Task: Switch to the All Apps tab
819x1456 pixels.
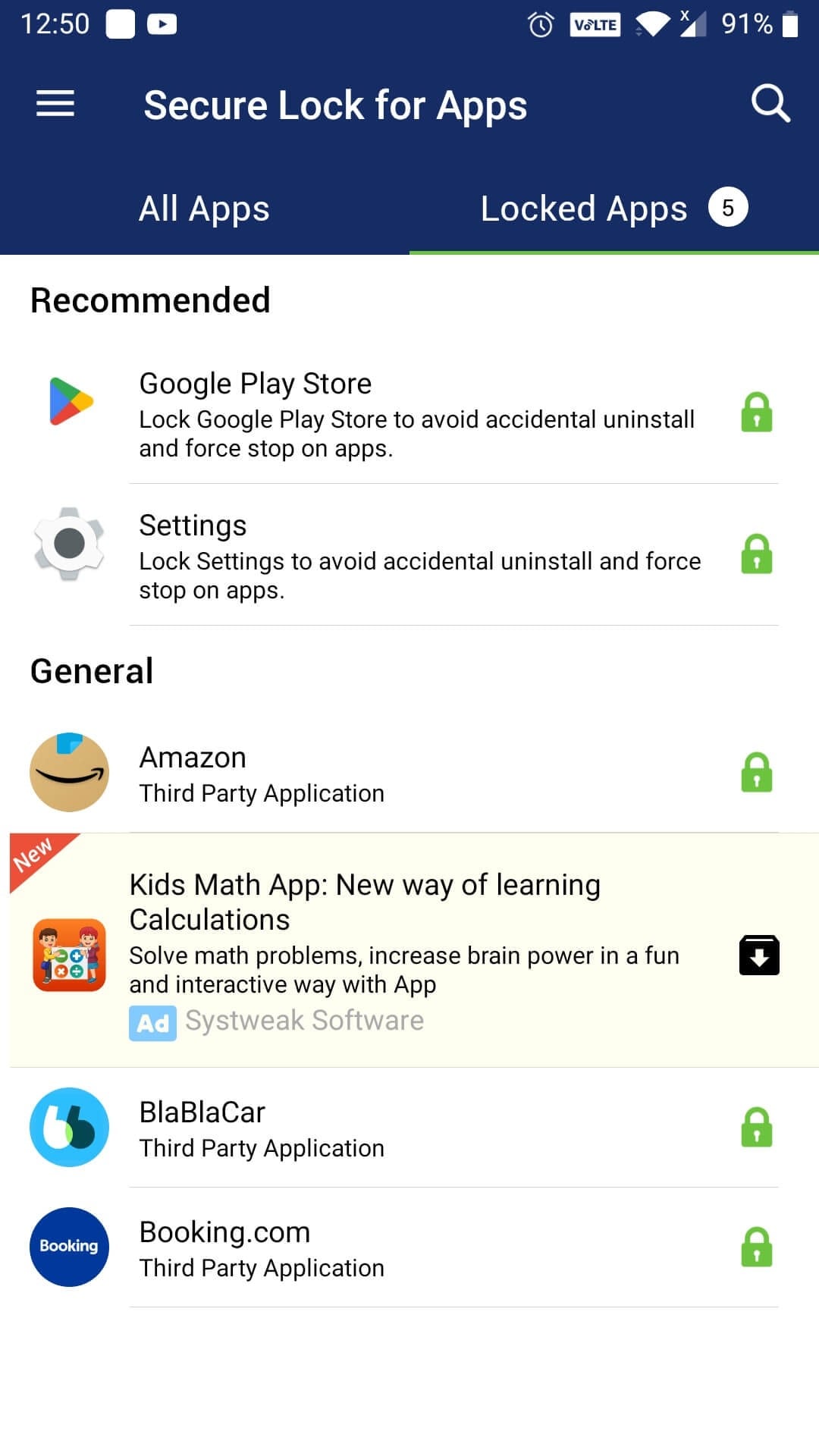Action: [x=202, y=208]
